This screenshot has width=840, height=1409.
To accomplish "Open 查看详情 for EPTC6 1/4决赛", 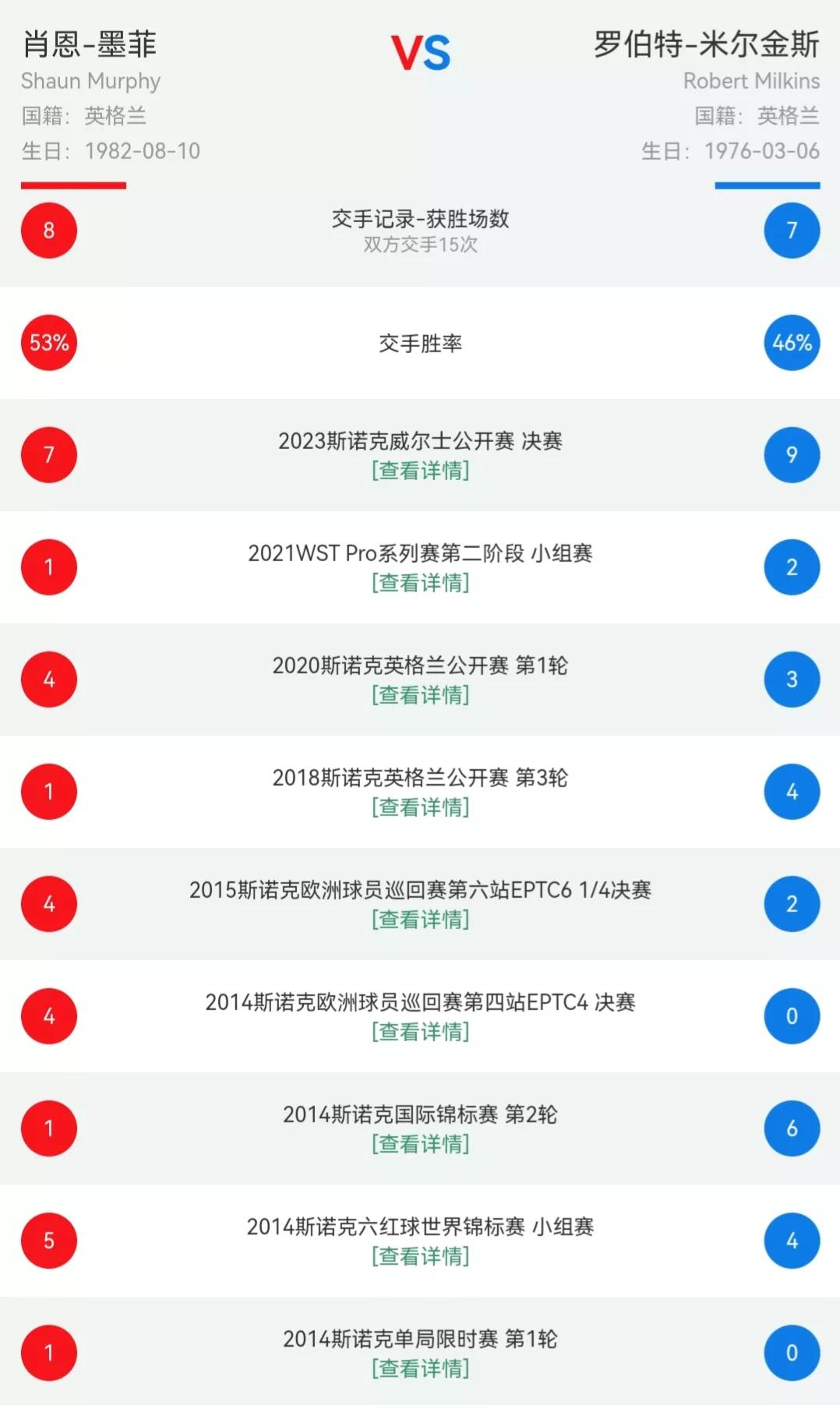I will click(422, 920).
